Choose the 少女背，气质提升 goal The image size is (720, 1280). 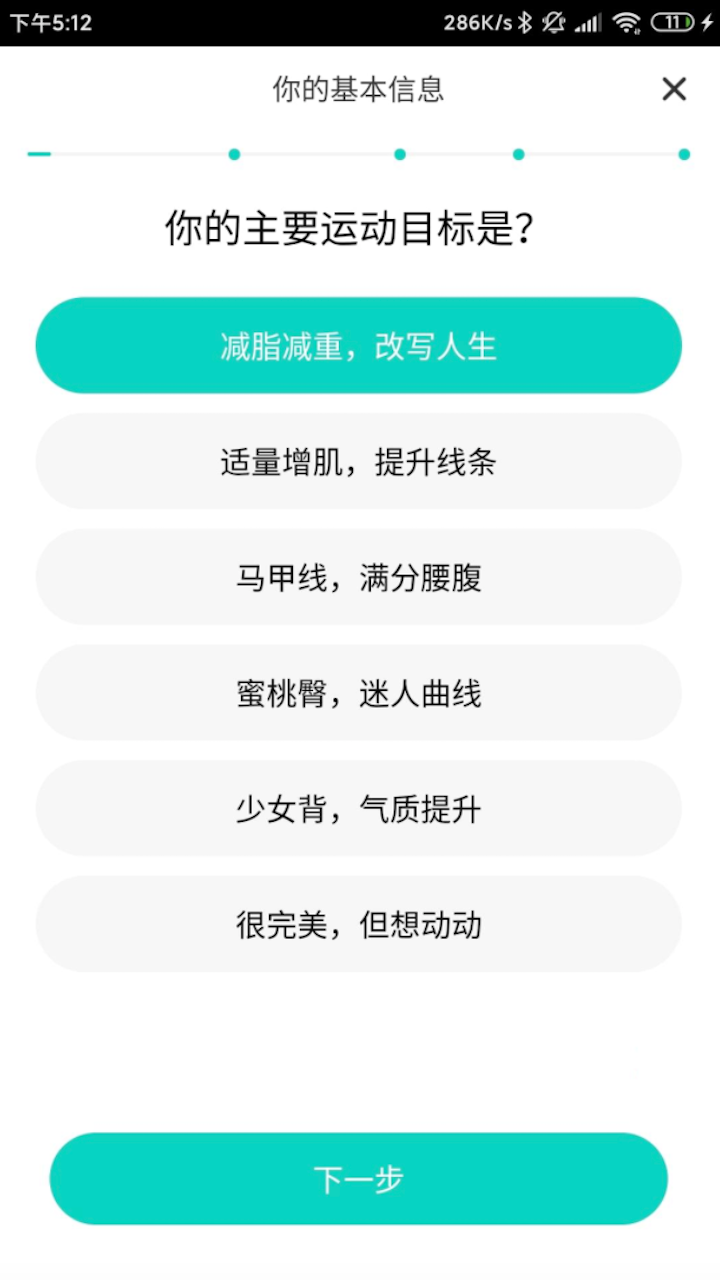coord(359,808)
